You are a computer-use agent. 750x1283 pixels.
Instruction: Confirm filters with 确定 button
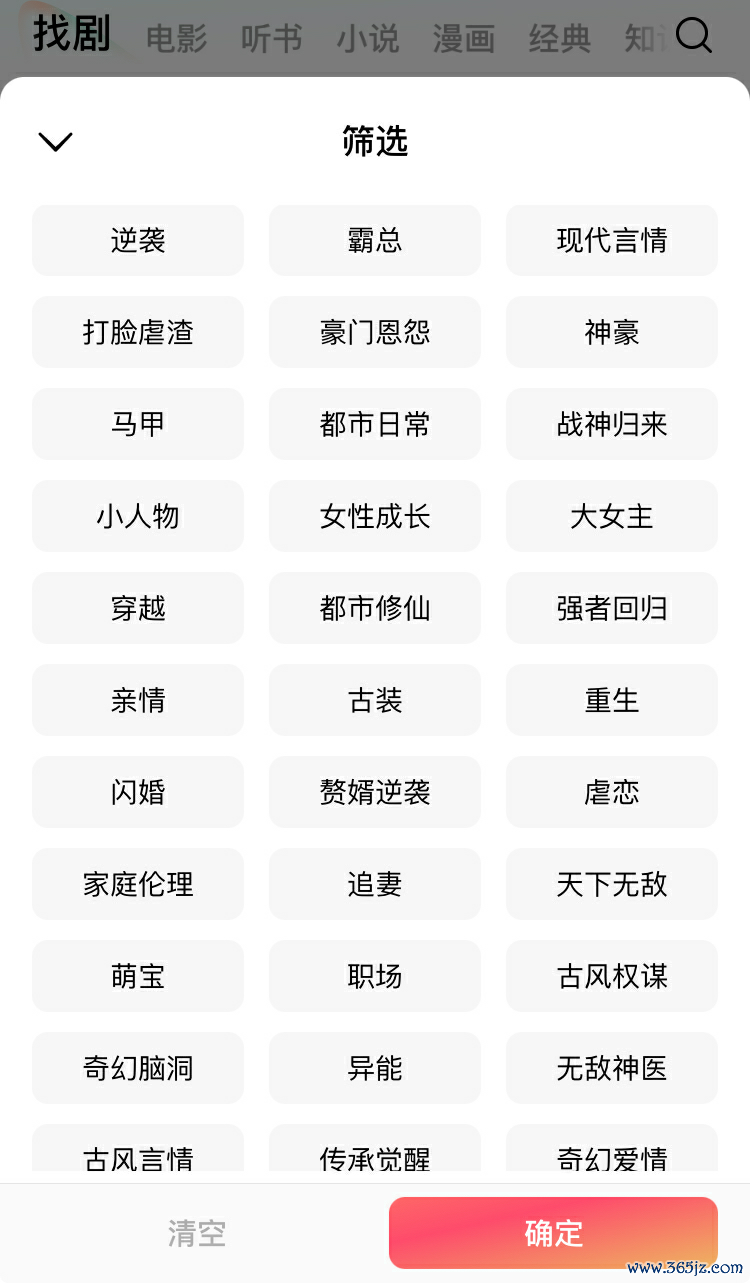pyautogui.click(x=553, y=1233)
